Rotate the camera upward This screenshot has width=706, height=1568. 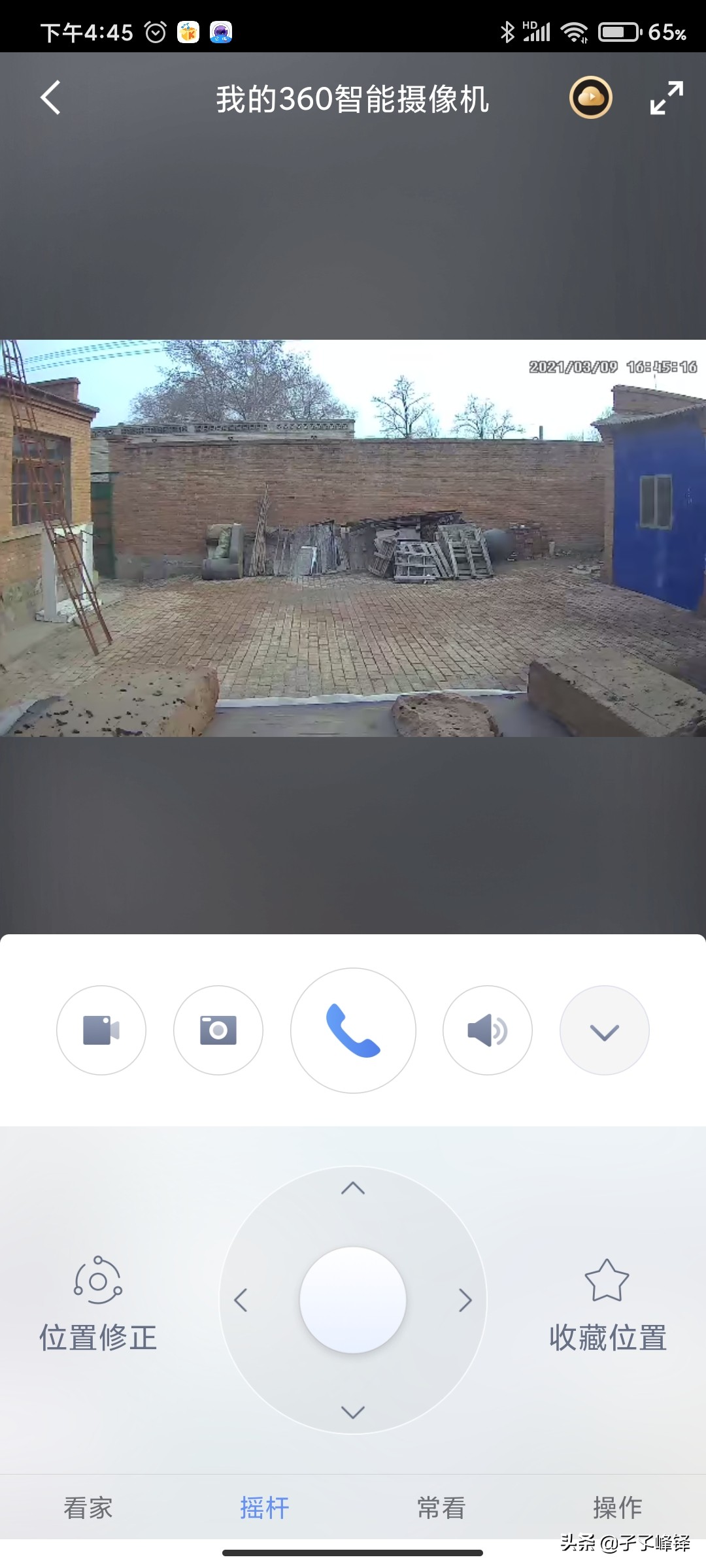pos(353,1188)
